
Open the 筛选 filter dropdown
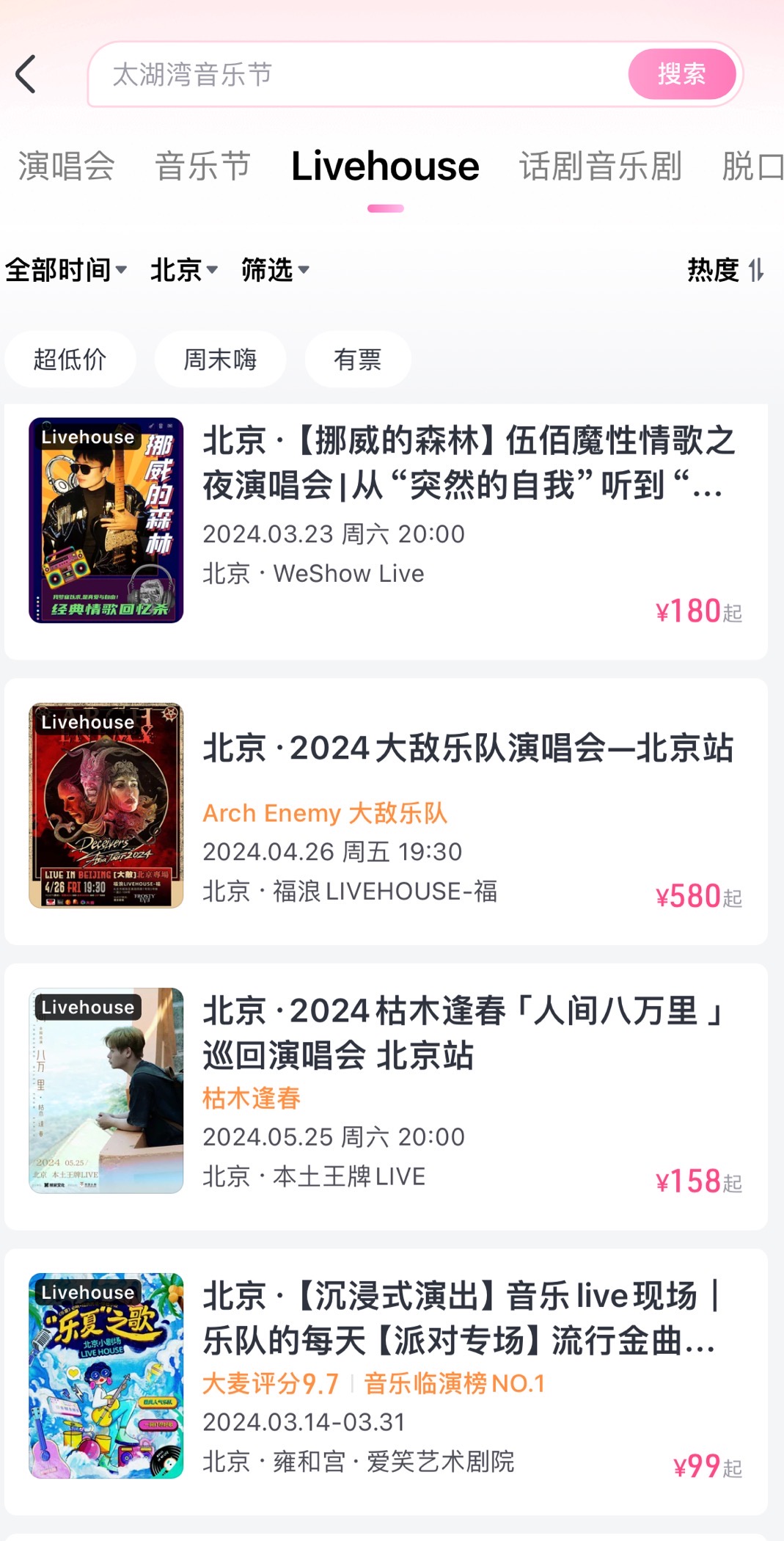[275, 270]
